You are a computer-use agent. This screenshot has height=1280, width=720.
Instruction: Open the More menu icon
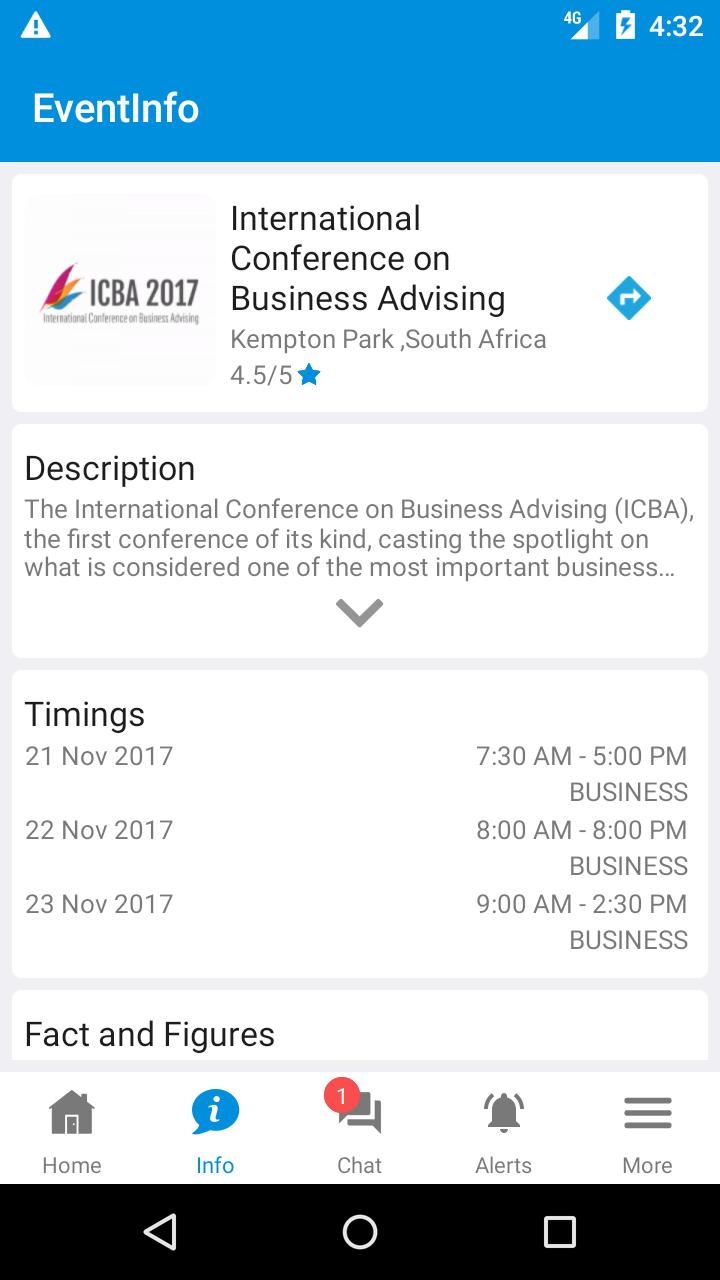[x=647, y=1112]
